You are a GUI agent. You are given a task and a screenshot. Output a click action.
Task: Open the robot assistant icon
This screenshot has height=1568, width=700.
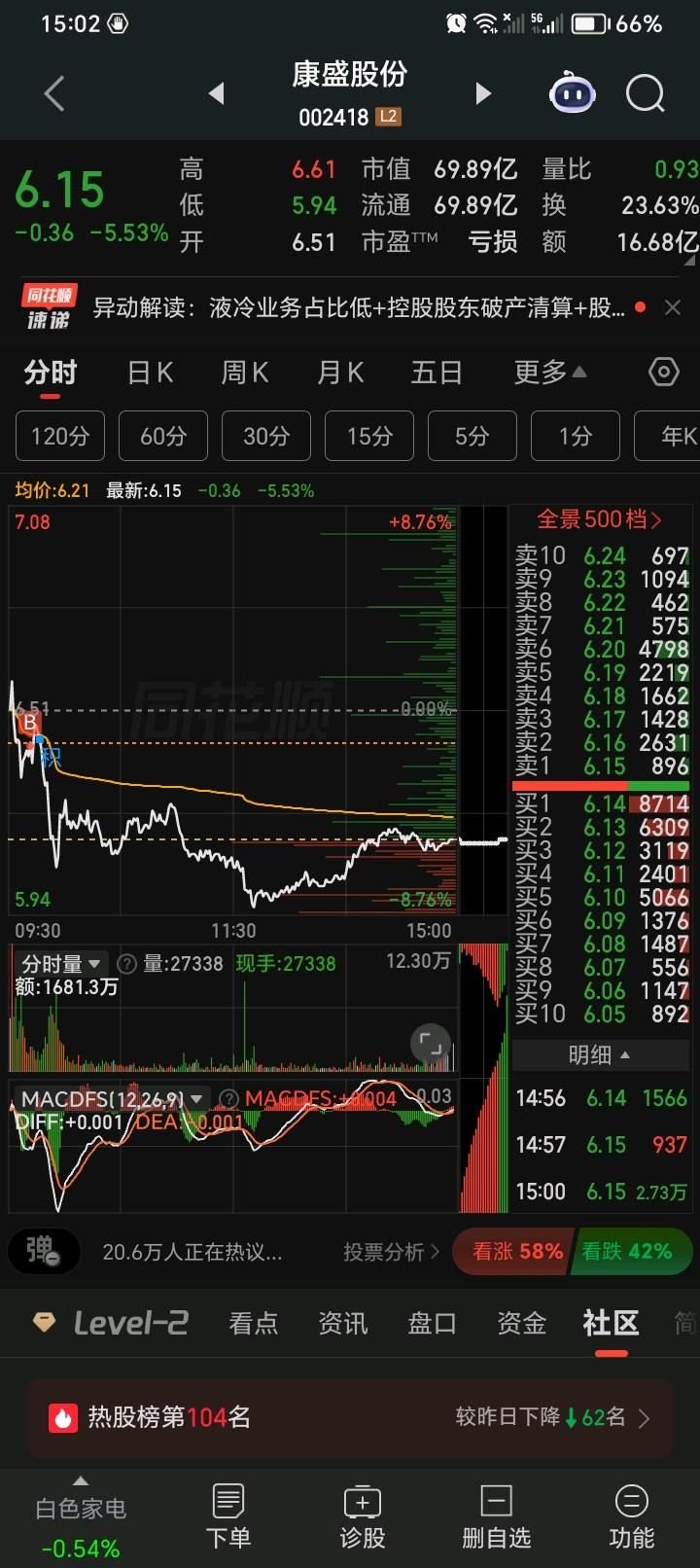coord(573,94)
